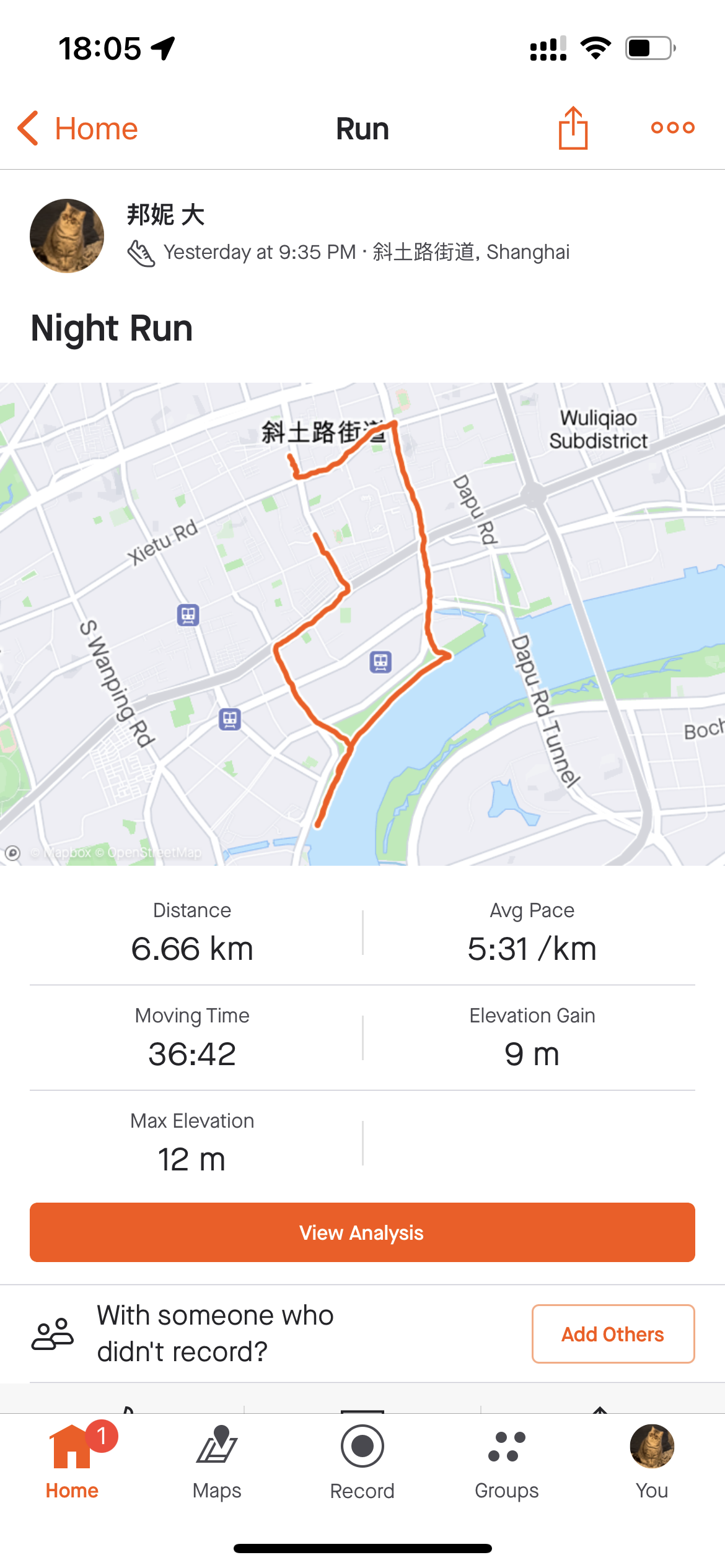Tap the View Analysis button
This screenshot has width=725, height=1568.
pyautogui.click(x=362, y=1232)
